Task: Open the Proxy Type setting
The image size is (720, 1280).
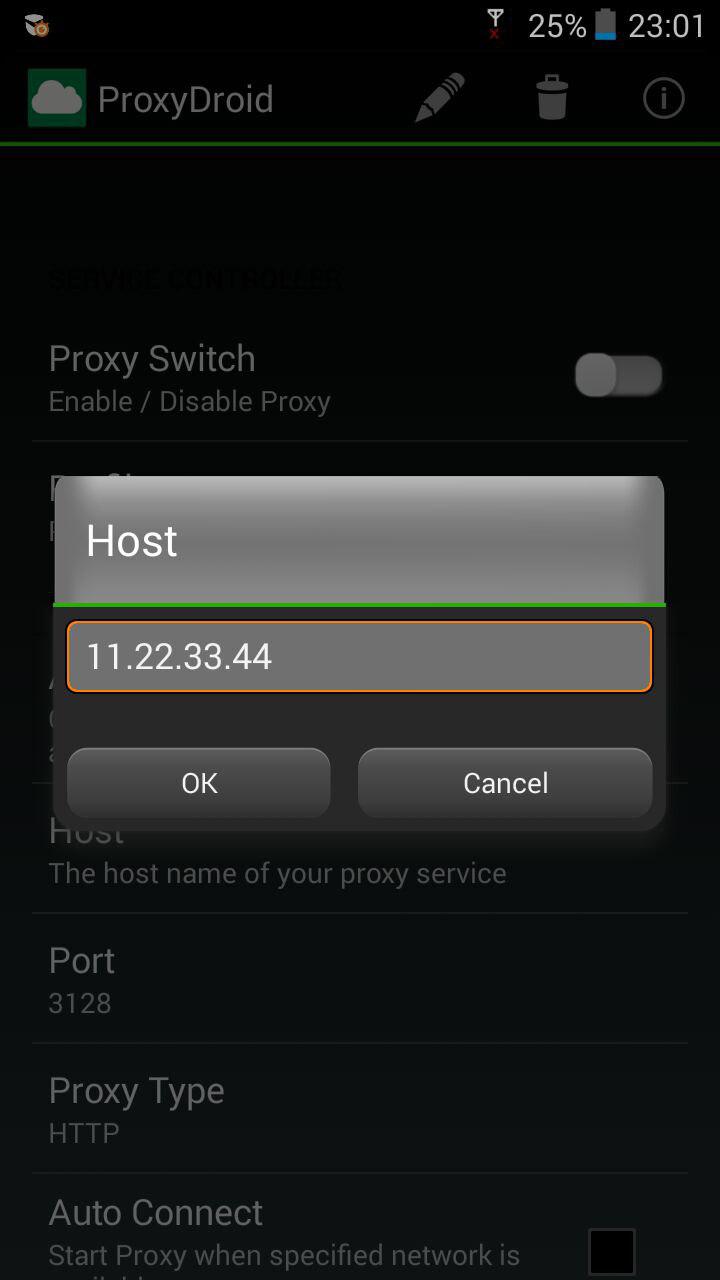Action: 360,1108
